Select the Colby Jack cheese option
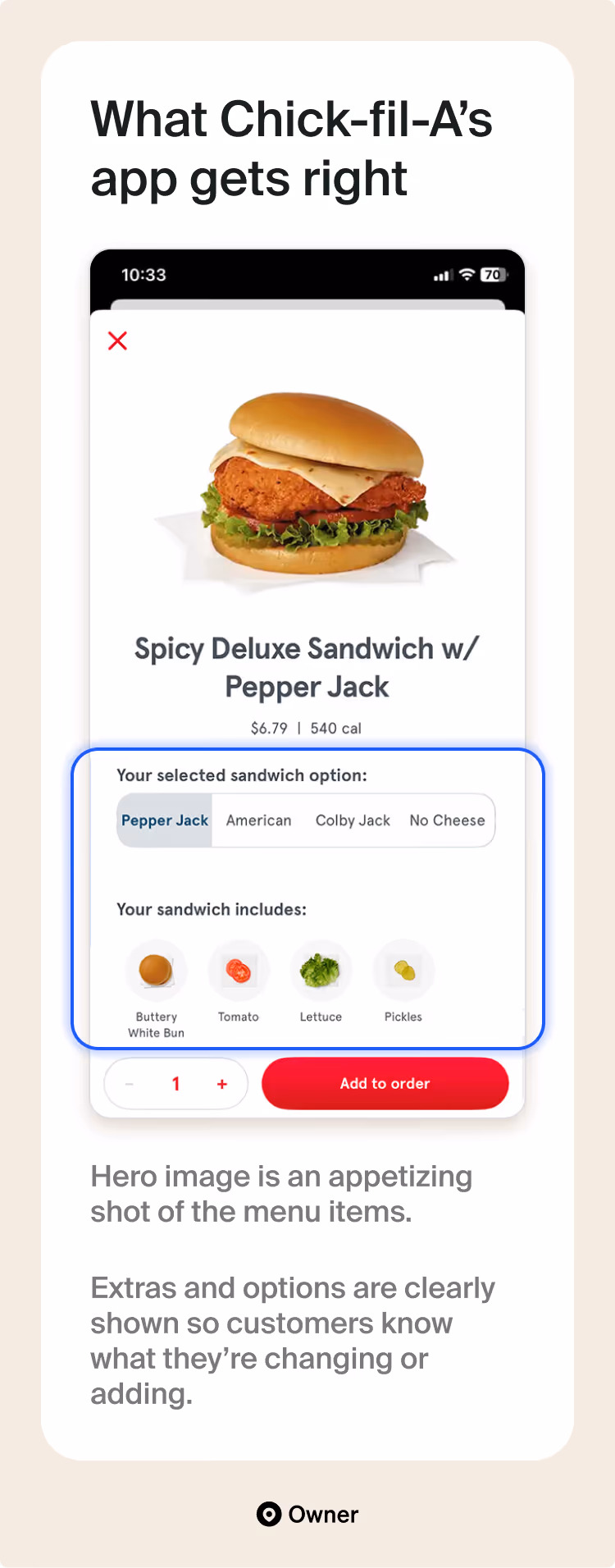The height and width of the screenshot is (1568, 615). click(353, 820)
